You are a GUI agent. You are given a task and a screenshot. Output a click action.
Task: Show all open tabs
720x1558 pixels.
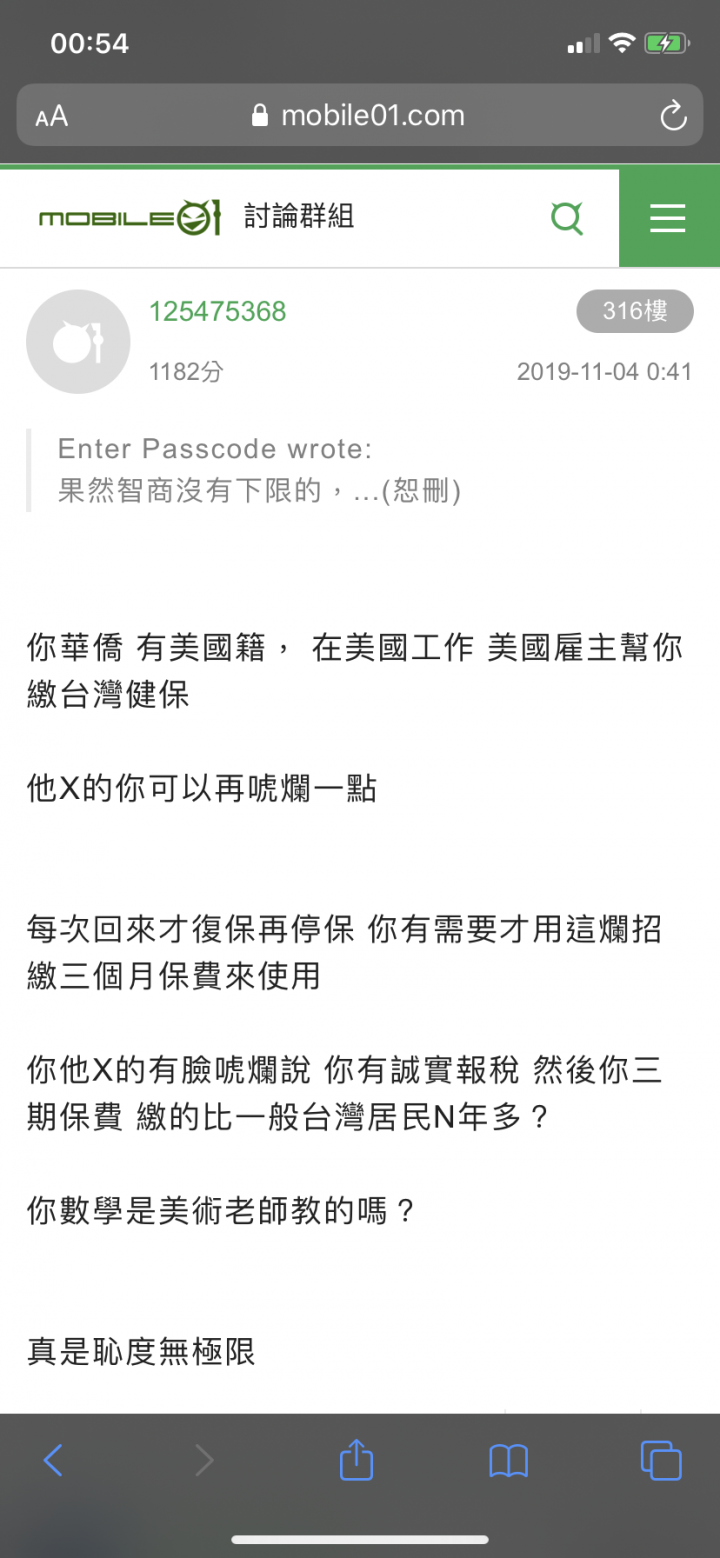pyautogui.click(x=661, y=1461)
